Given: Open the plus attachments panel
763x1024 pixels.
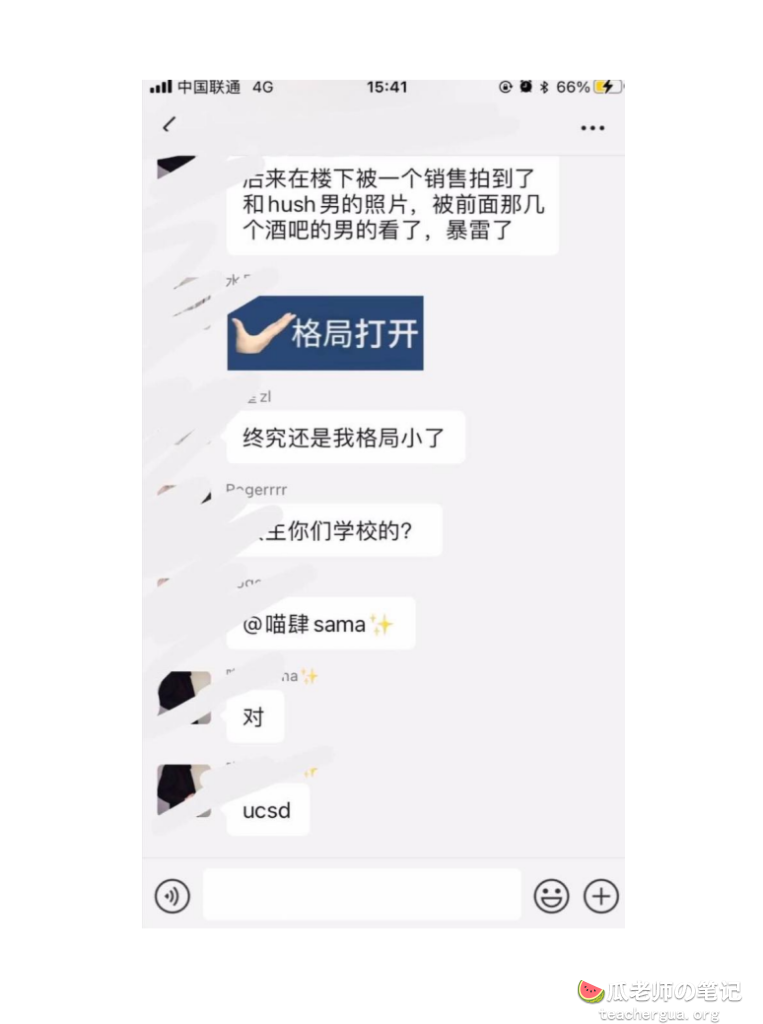Looking at the screenshot, I should (601, 896).
